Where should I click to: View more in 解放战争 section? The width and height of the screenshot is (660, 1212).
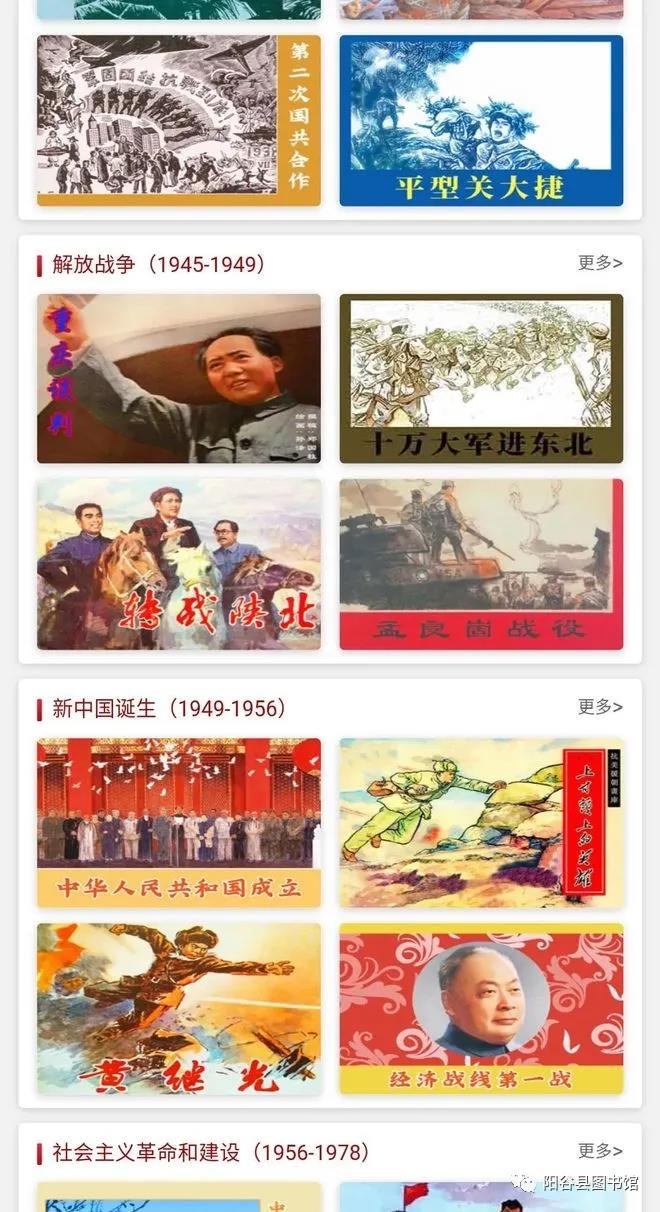pyautogui.click(x=600, y=263)
